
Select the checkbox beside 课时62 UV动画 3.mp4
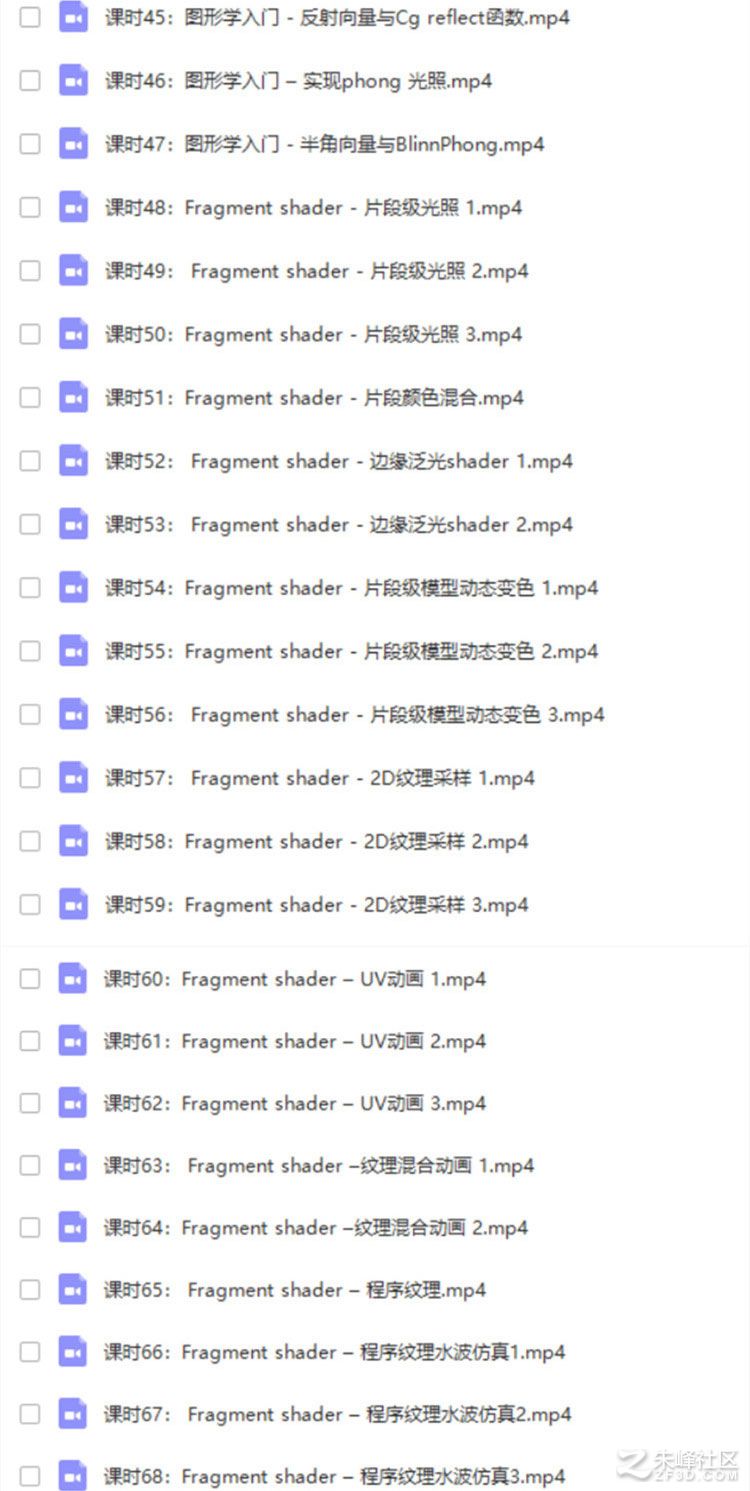pyautogui.click(x=30, y=1103)
